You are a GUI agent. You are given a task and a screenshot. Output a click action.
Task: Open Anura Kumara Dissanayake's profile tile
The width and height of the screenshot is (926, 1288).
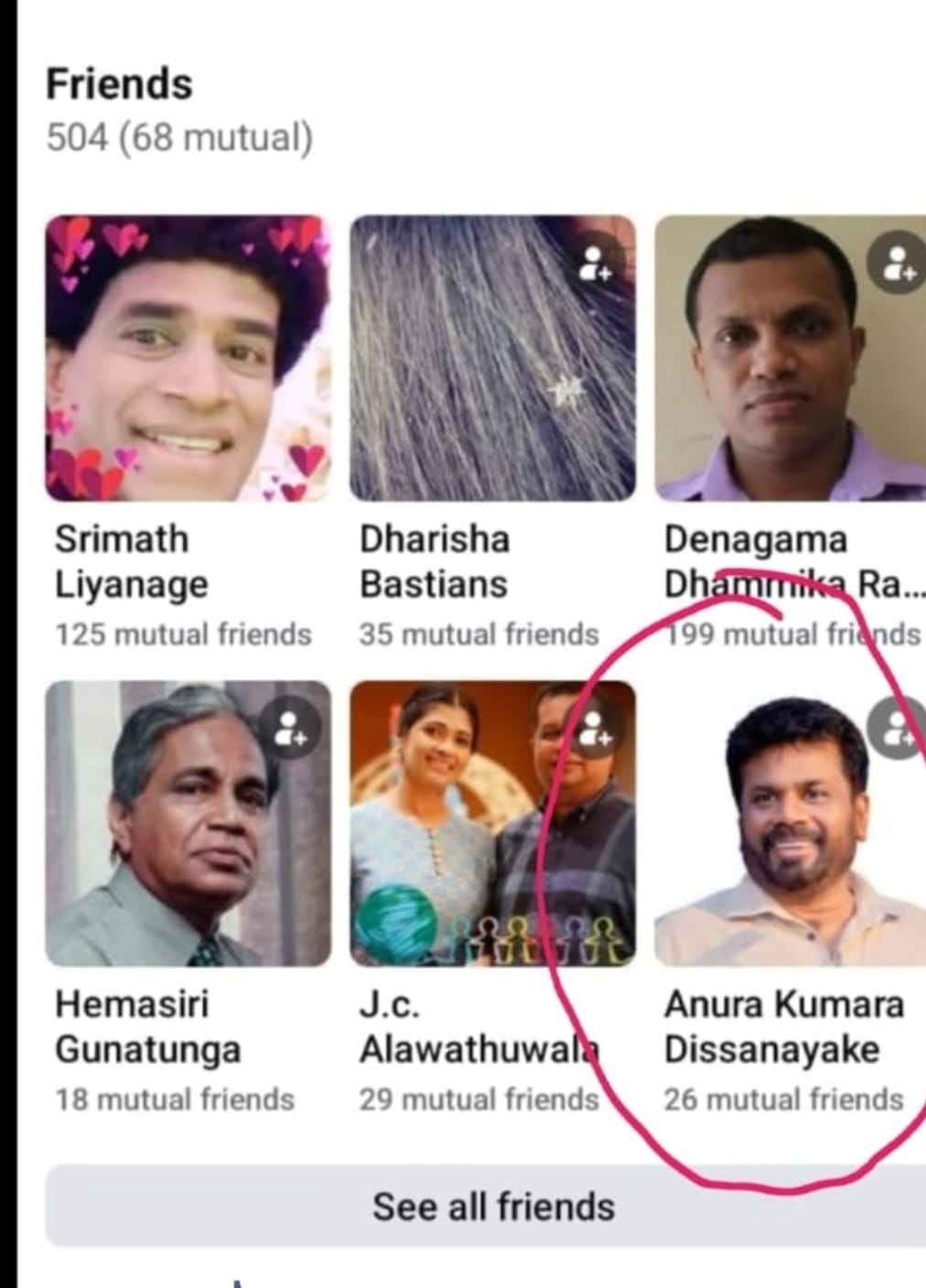click(x=787, y=824)
